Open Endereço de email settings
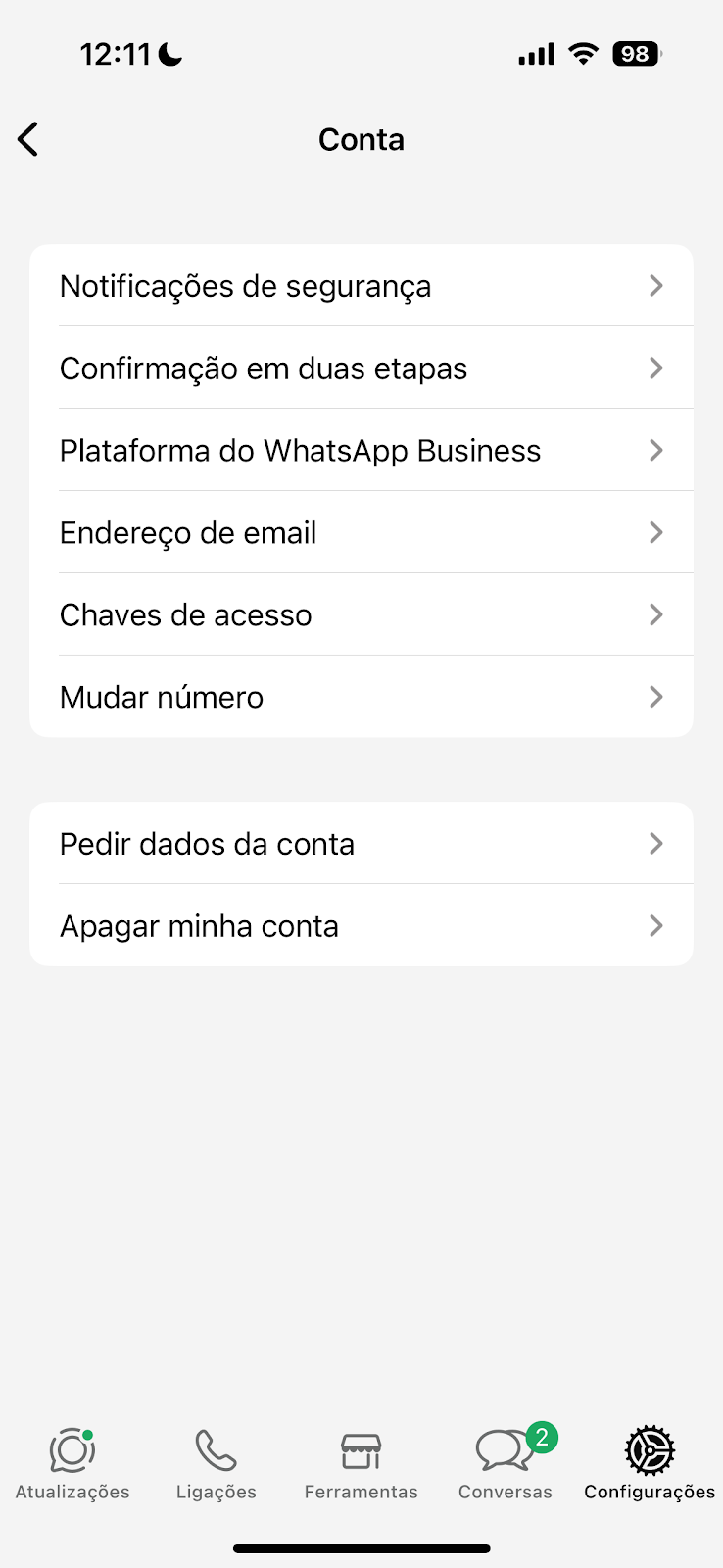This screenshot has width=723, height=1568. pos(361,533)
